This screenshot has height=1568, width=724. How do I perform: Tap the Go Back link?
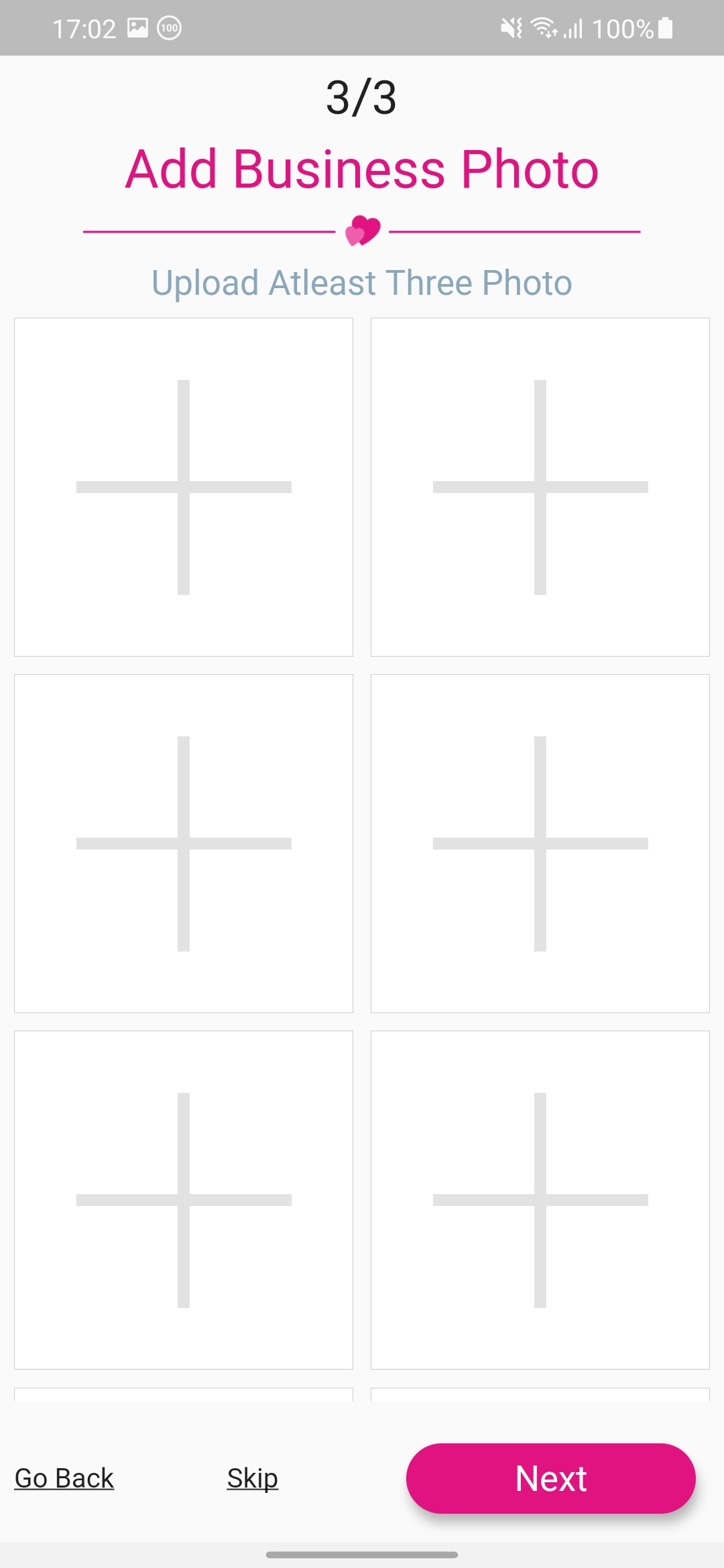click(64, 1478)
